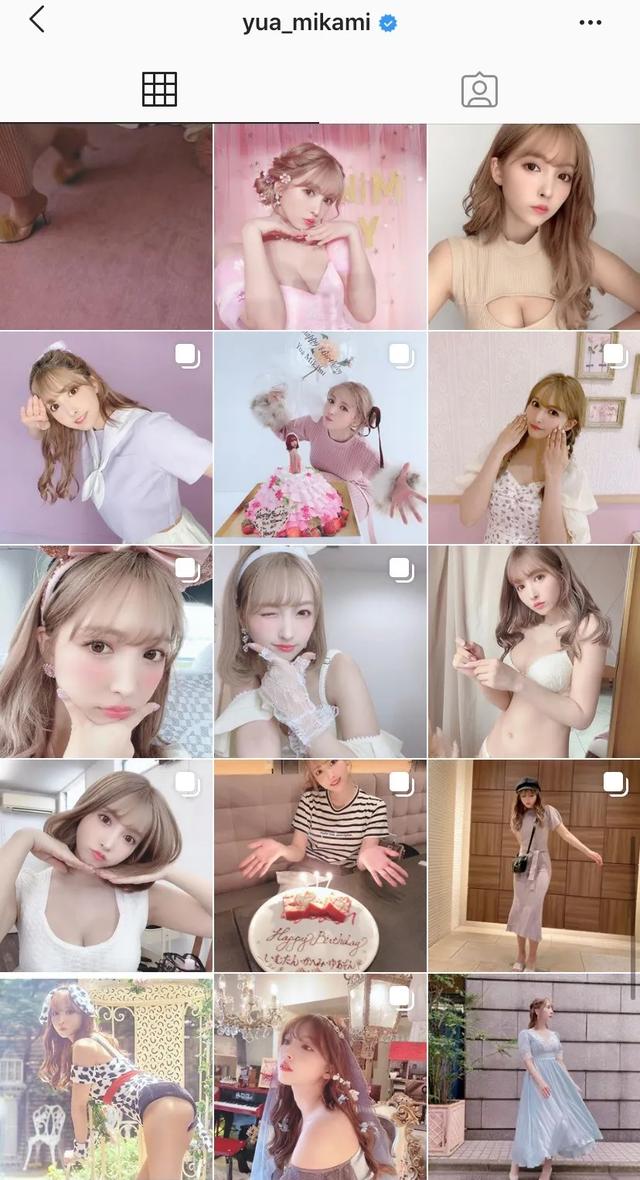This screenshot has width=640, height=1180.
Task: Open the pink dress birthday backdrop post
Action: coord(320,226)
